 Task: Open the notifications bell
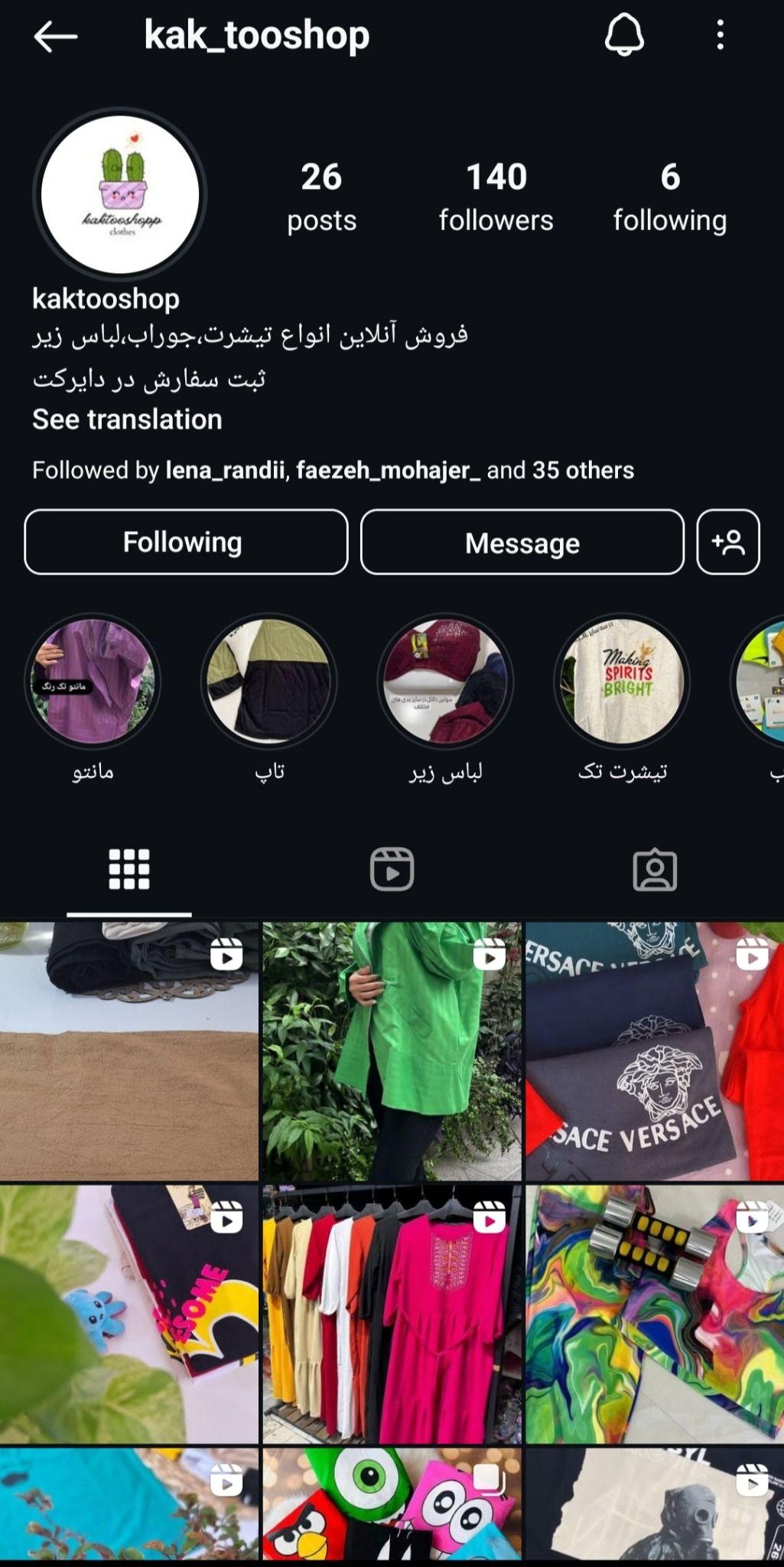click(624, 35)
